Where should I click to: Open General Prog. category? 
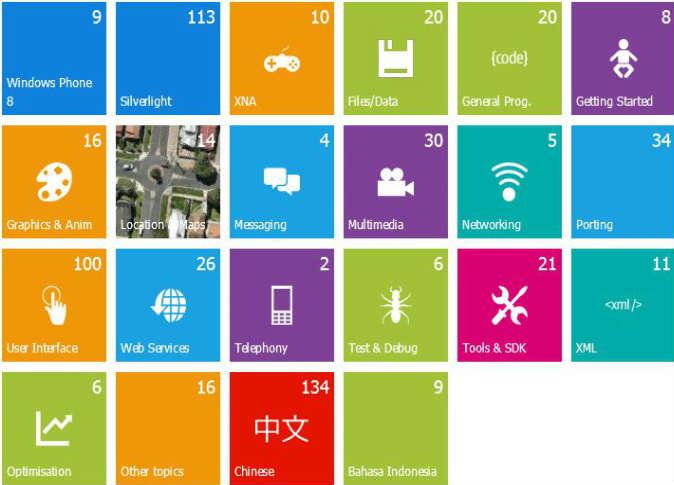(x=509, y=58)
